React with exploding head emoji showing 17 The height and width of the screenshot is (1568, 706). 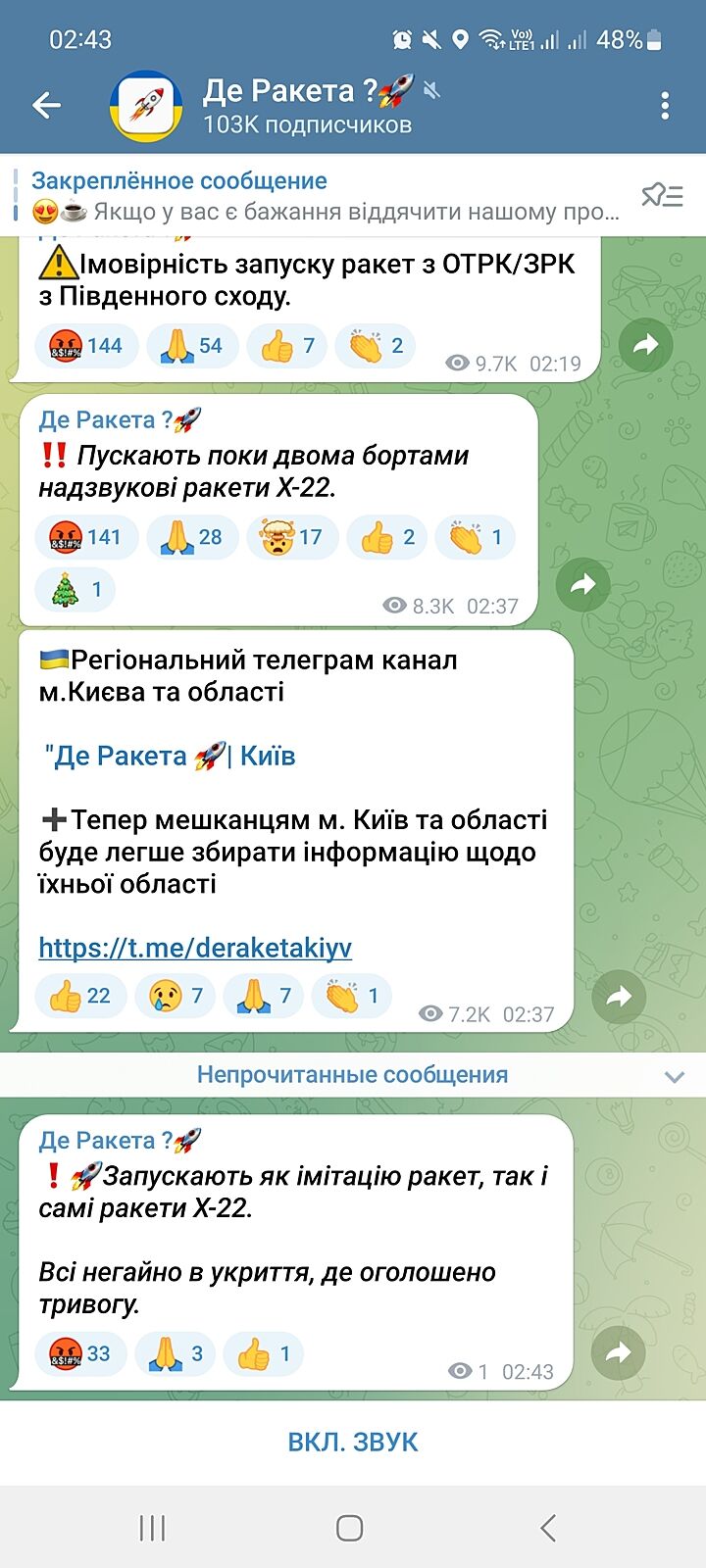click(292, 537)
